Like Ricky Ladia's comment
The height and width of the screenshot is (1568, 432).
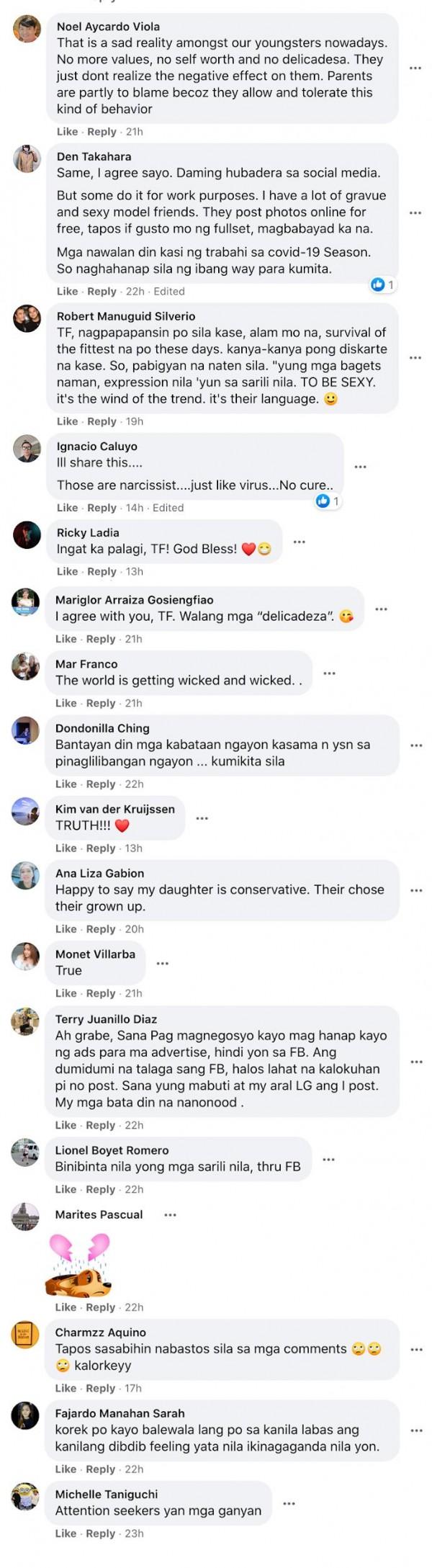[67, 571]
